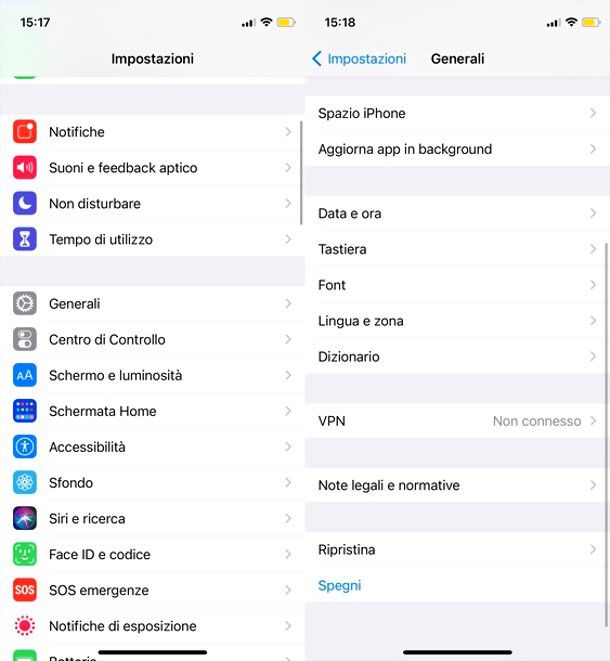Open Spazio iPhone

(x=456, y=114)
